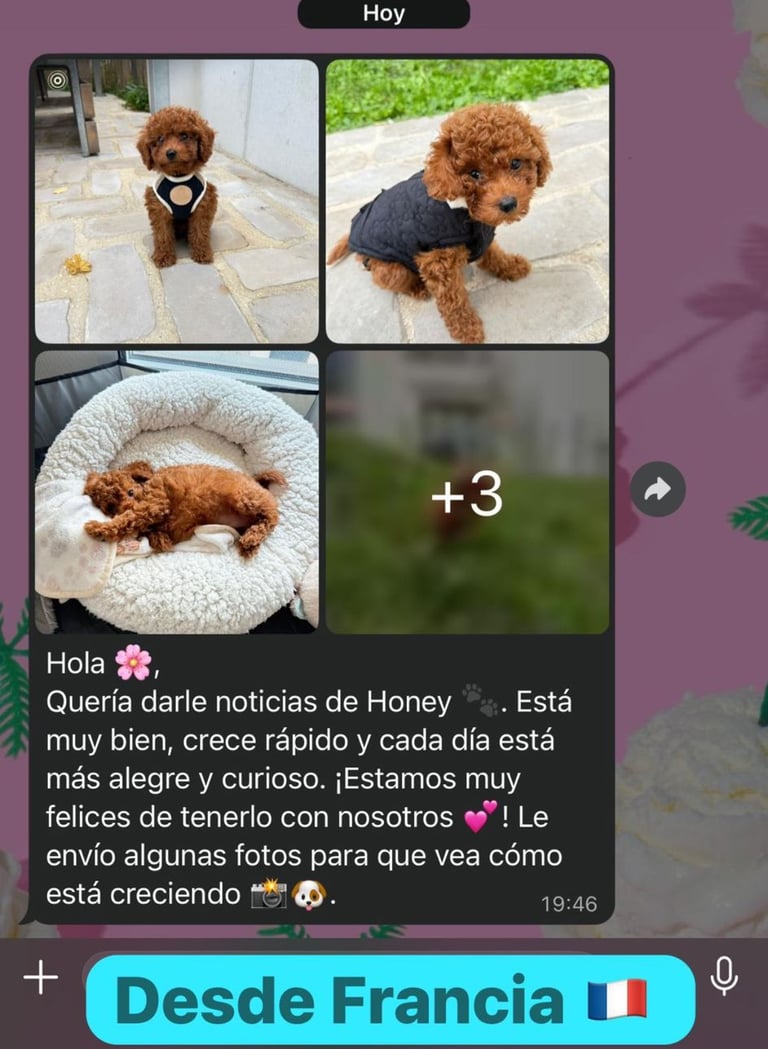Forward the photo album message

[x=657, y=489]
